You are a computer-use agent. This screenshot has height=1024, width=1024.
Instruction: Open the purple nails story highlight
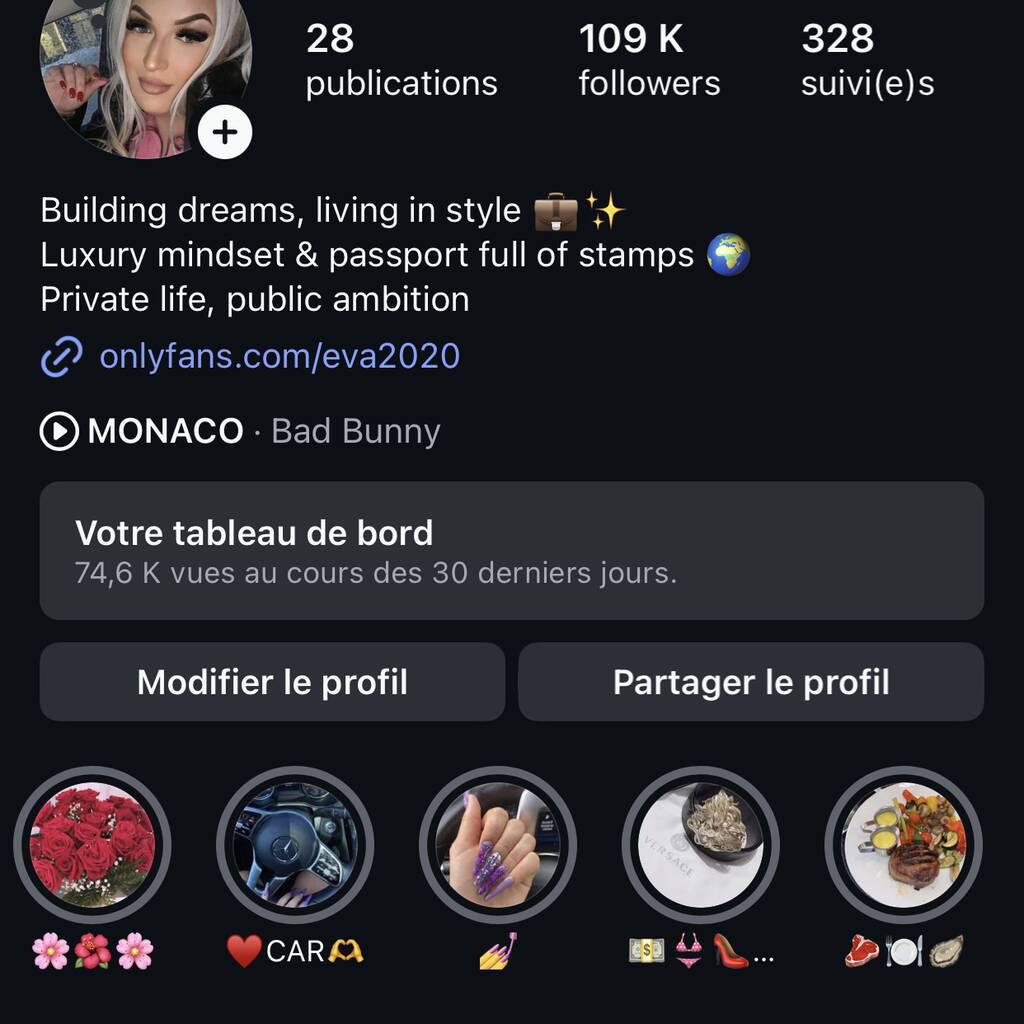[497, 845]
